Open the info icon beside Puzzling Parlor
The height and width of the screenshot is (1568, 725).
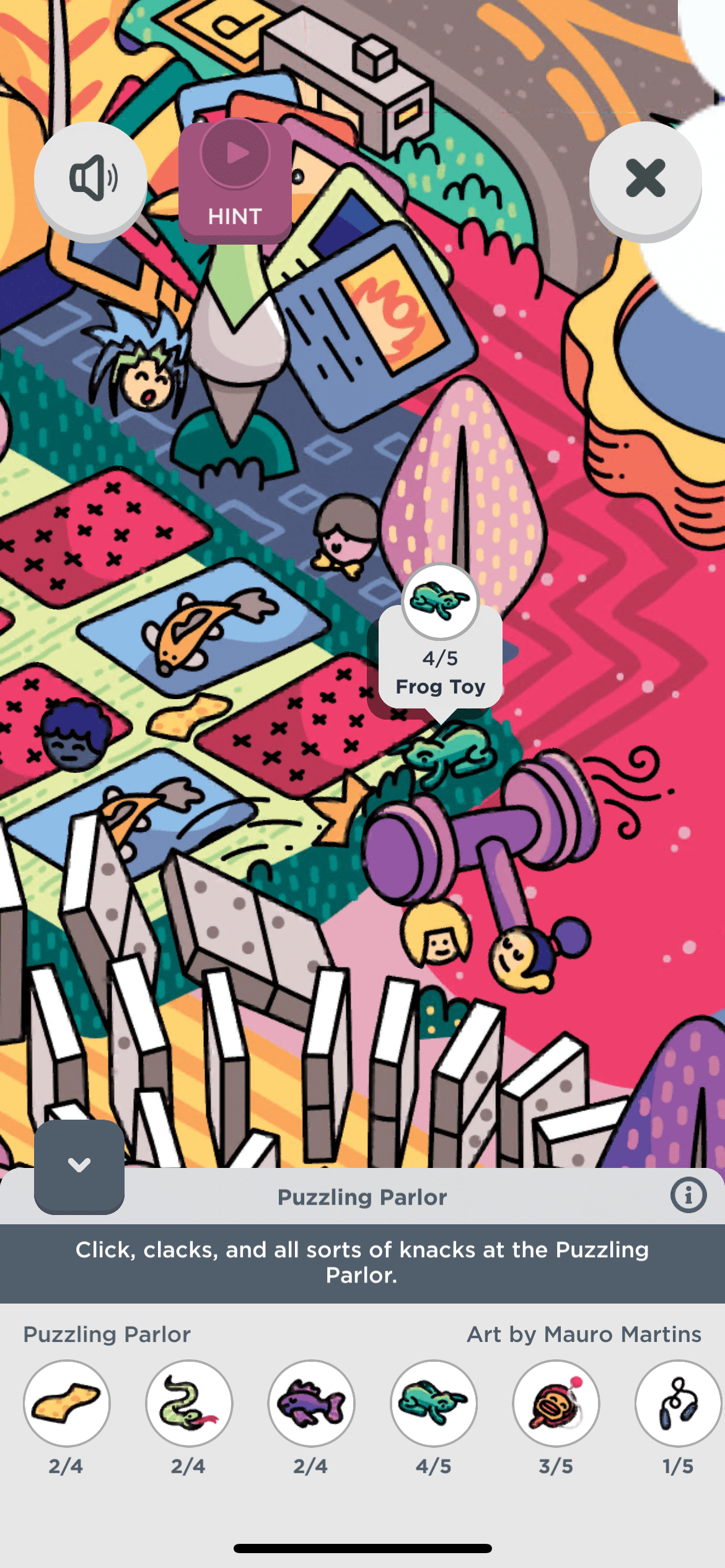tap(688, 1195)
